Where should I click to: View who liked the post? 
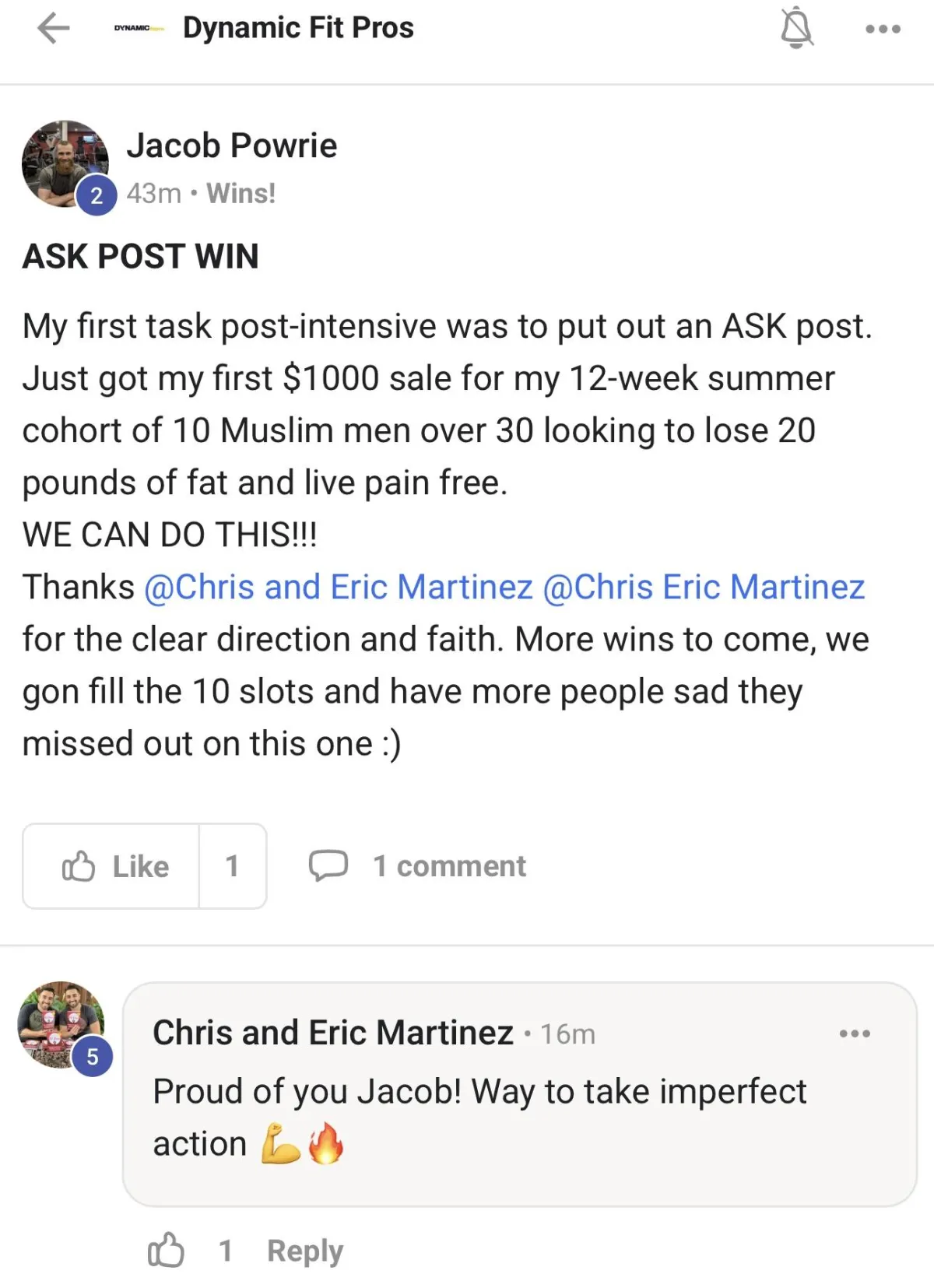point(232,866)
